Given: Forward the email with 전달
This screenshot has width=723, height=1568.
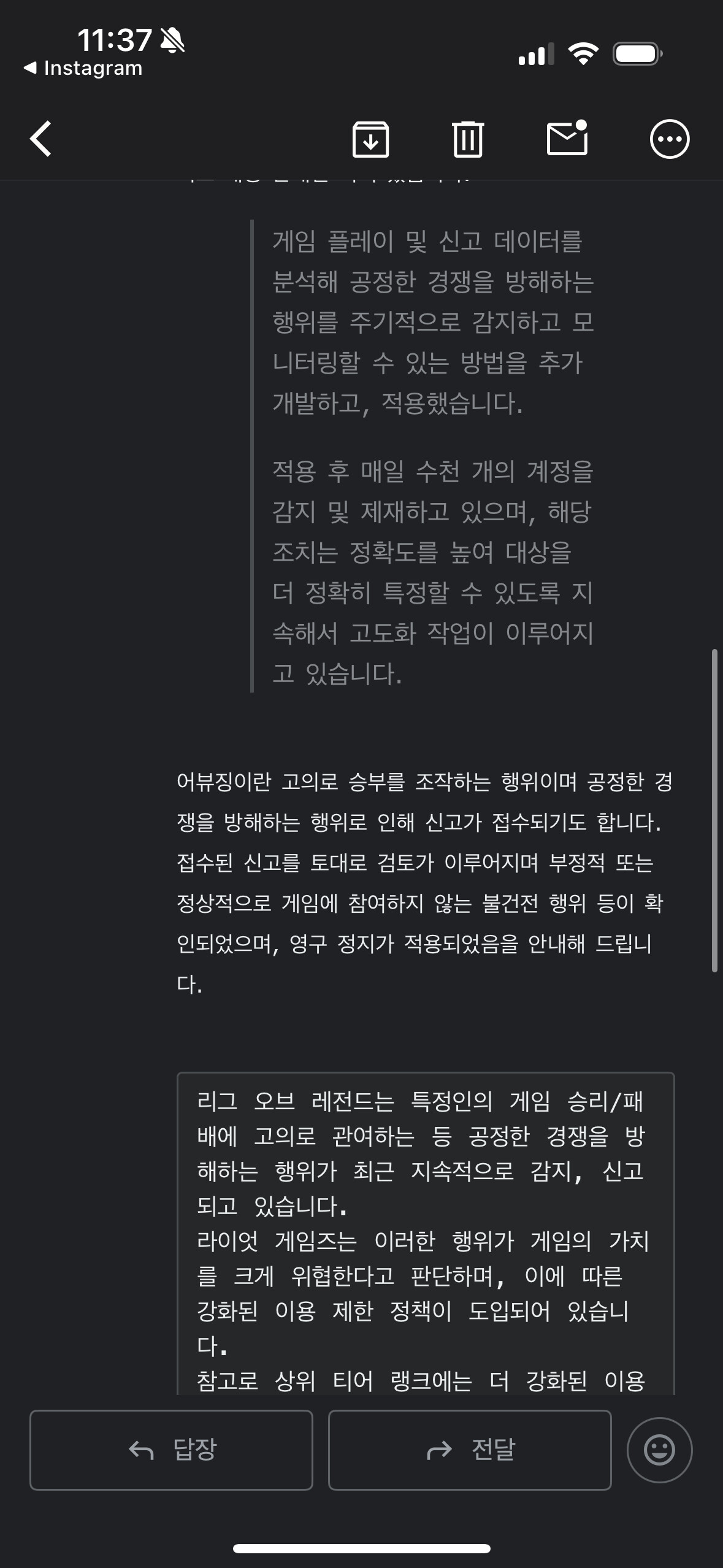Looking at the screenshot, I should click(470, 1450).
